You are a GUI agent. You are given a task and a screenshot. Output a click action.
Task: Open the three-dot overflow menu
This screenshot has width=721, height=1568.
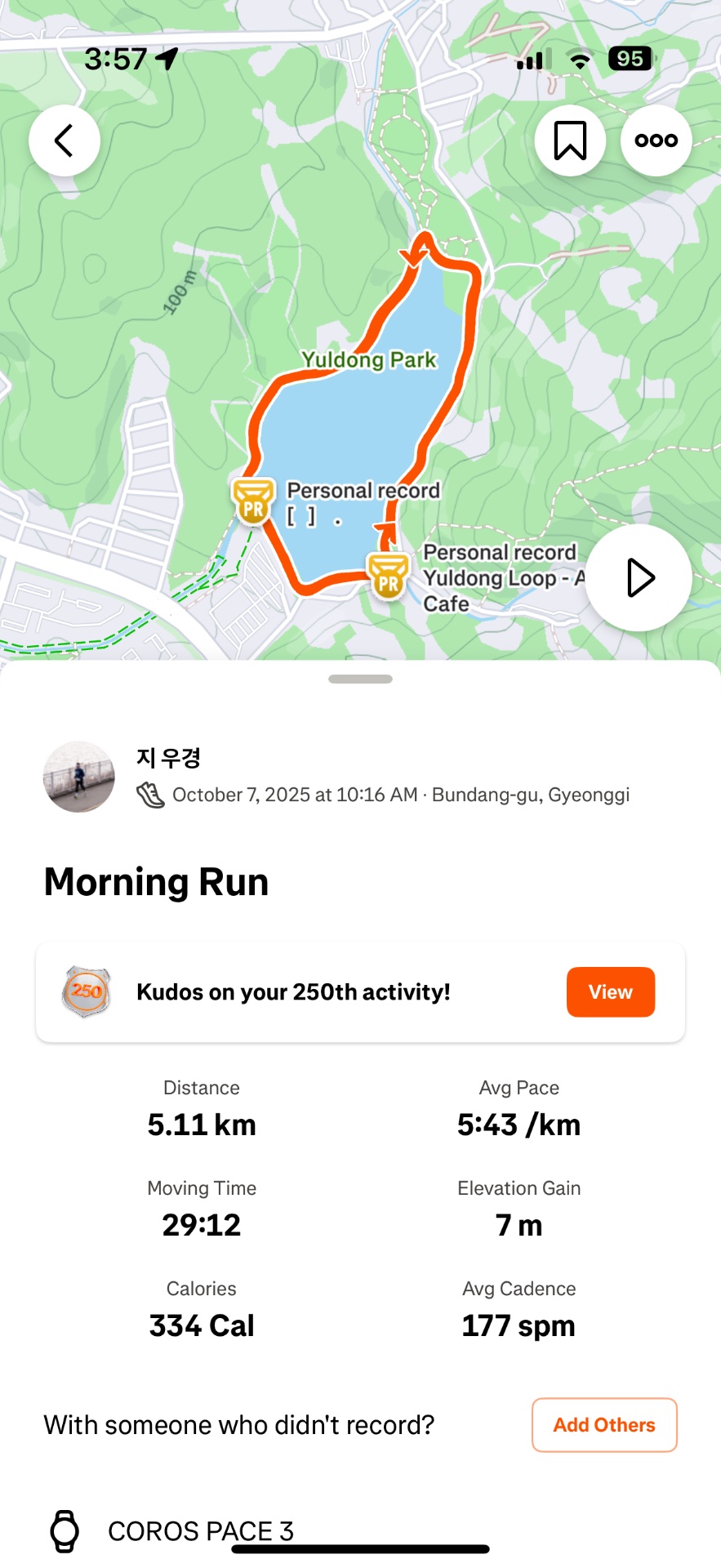pos(656,140)
